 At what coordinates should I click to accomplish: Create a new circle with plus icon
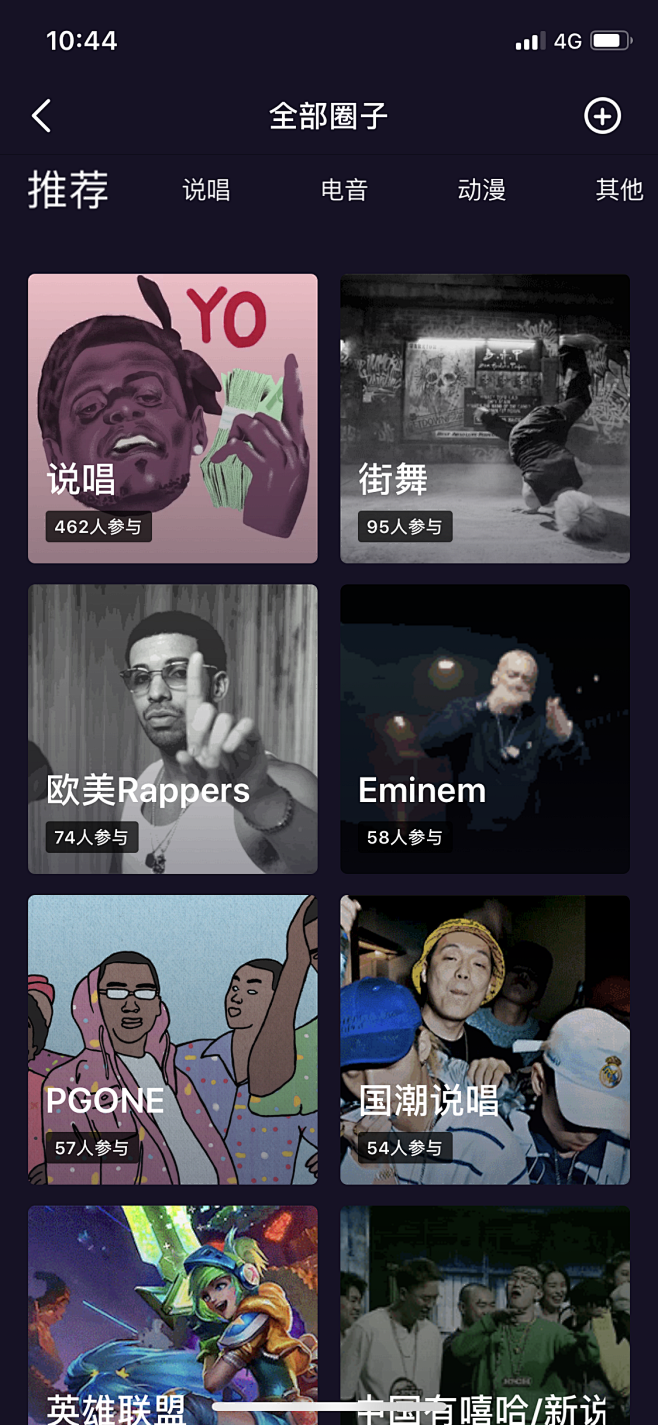[602, 116]
